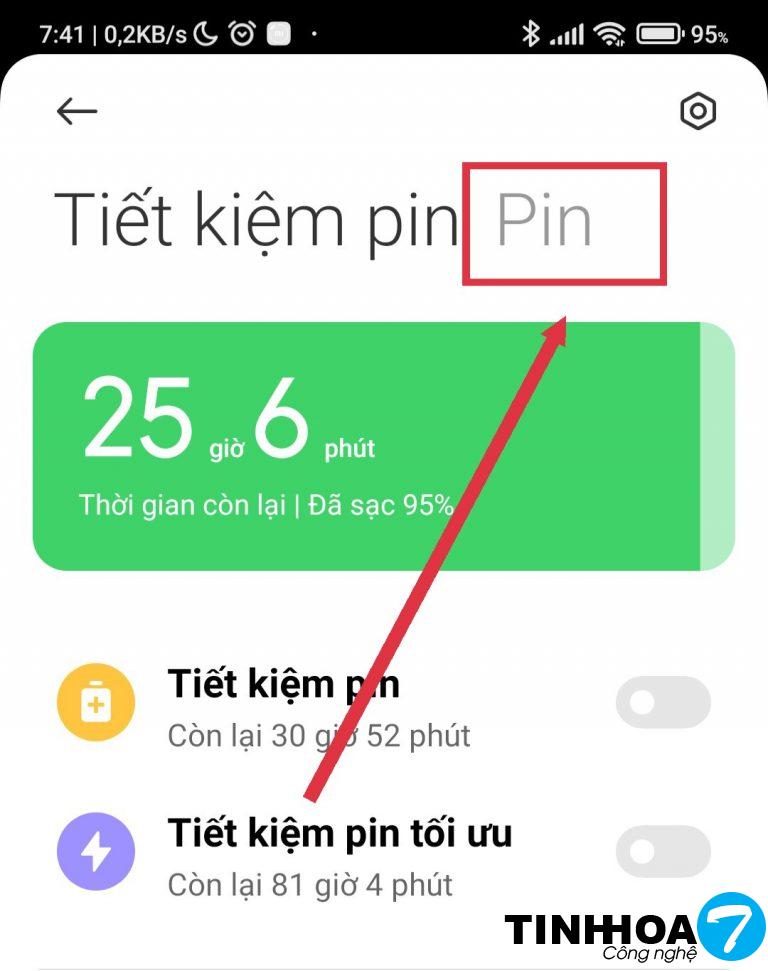Turn on Tiết kiệm pin tối ưu
768x971 pixels.
click(662, 852)
